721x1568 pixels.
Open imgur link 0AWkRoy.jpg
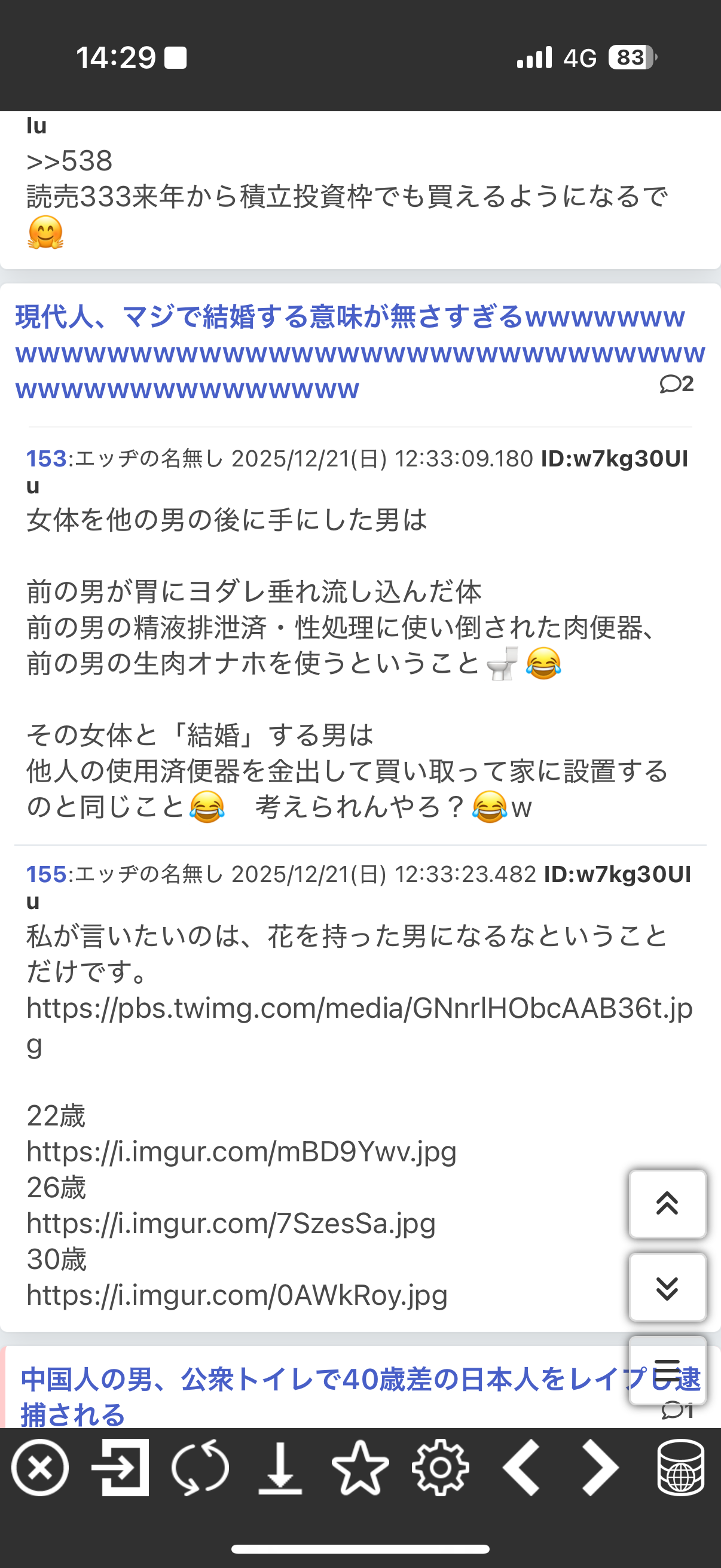(237, 1295)
